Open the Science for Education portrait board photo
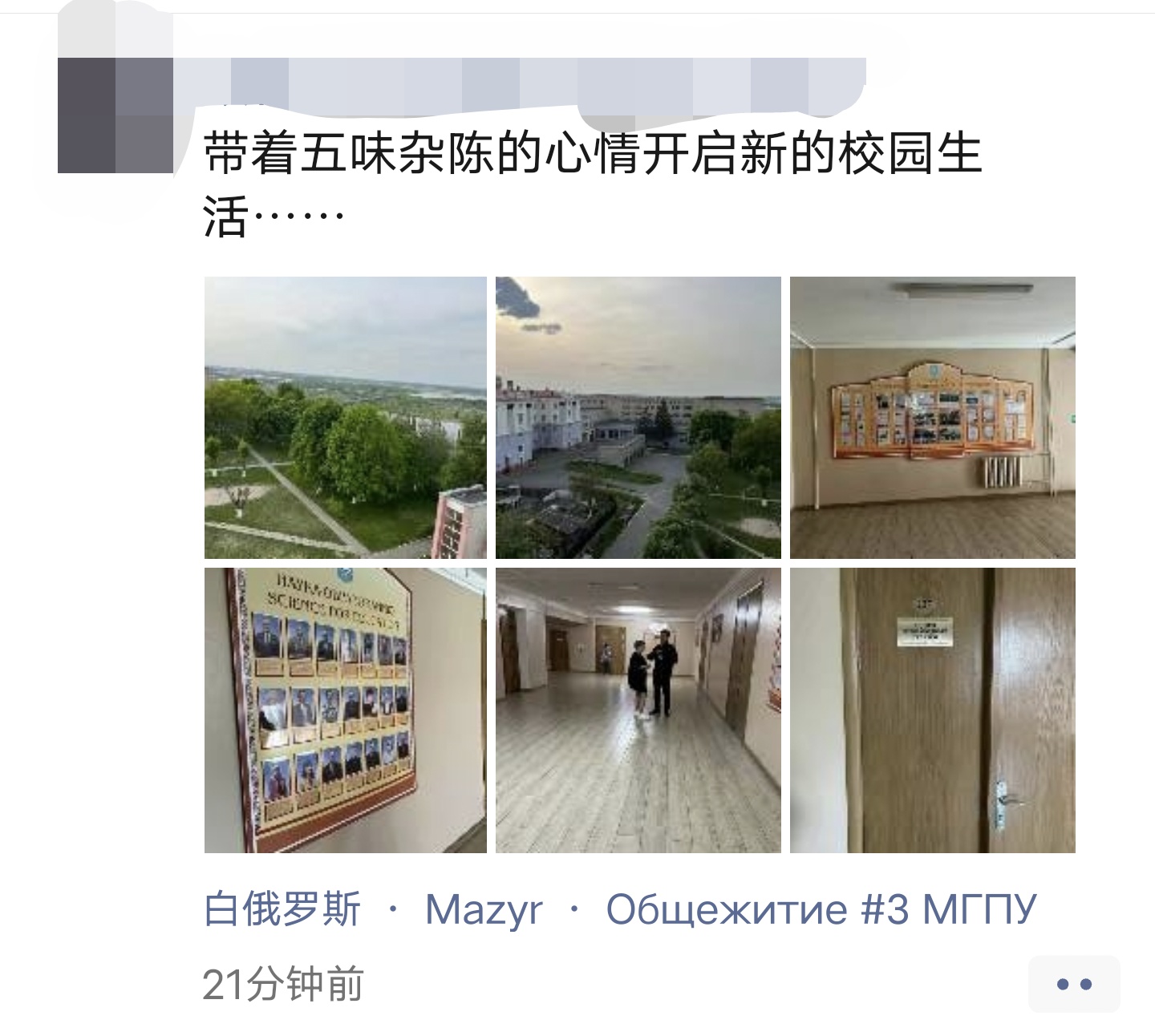Viewport: 1155px width, 1036px height. 345,710
